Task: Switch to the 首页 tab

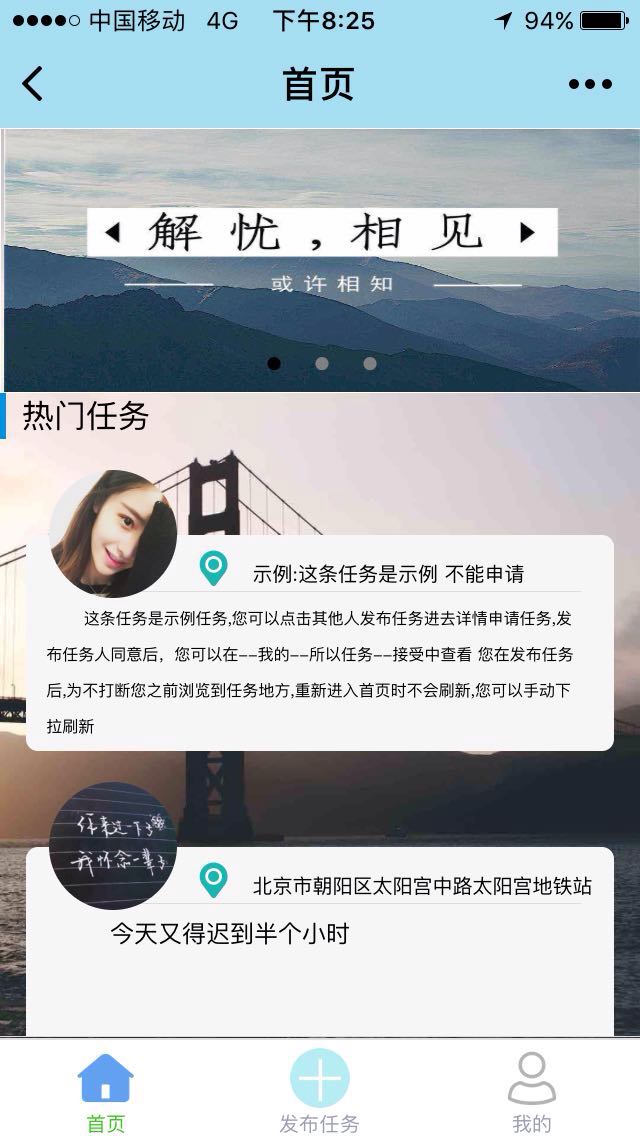Action: click(106, 1090)
